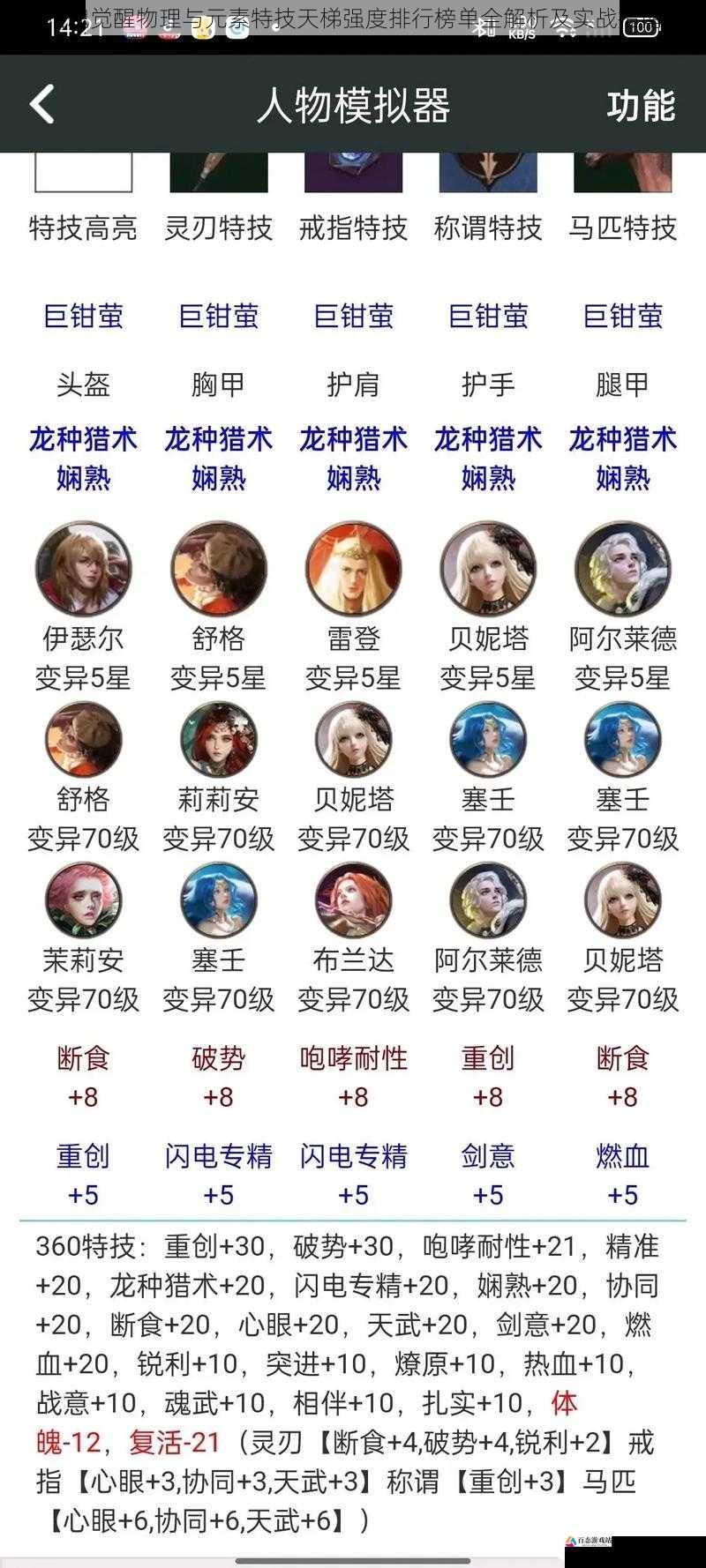
Task: Go back using the top-left arrow
Action: [x=42, y=104]
